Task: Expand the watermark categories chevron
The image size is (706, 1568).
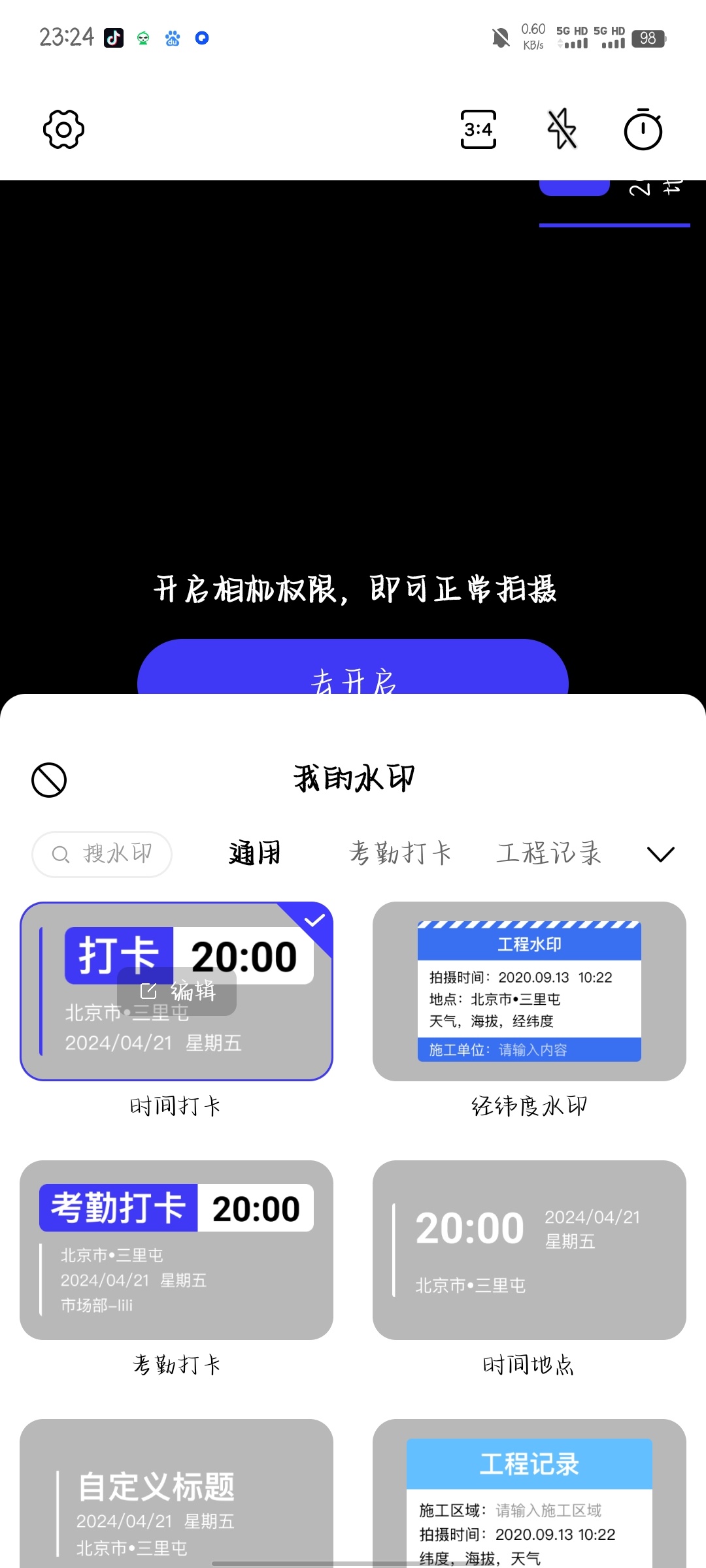Action: (x=660, y=854)
